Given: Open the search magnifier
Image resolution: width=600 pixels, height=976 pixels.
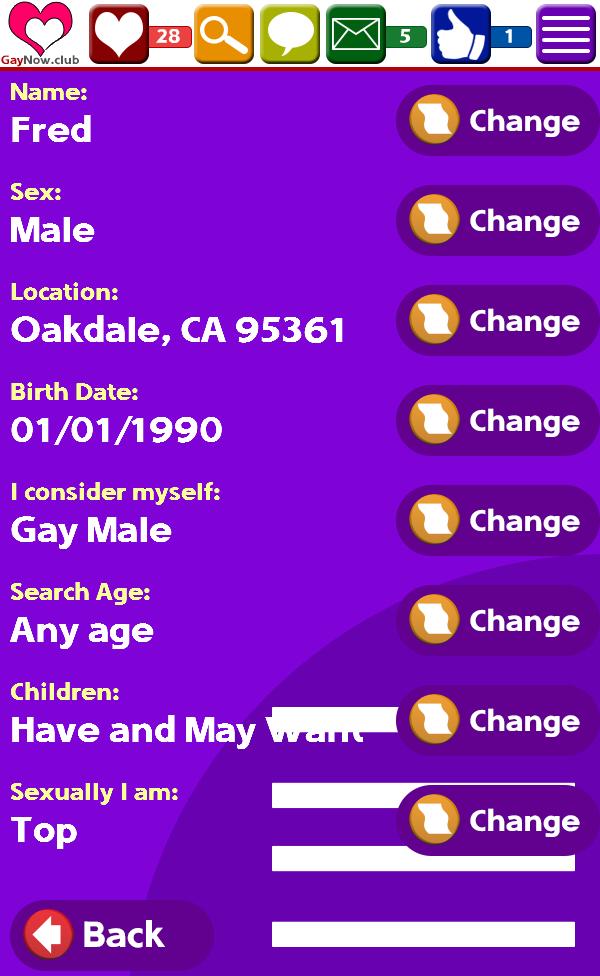Looking at the screenshot, I should [x=224, y=34].
